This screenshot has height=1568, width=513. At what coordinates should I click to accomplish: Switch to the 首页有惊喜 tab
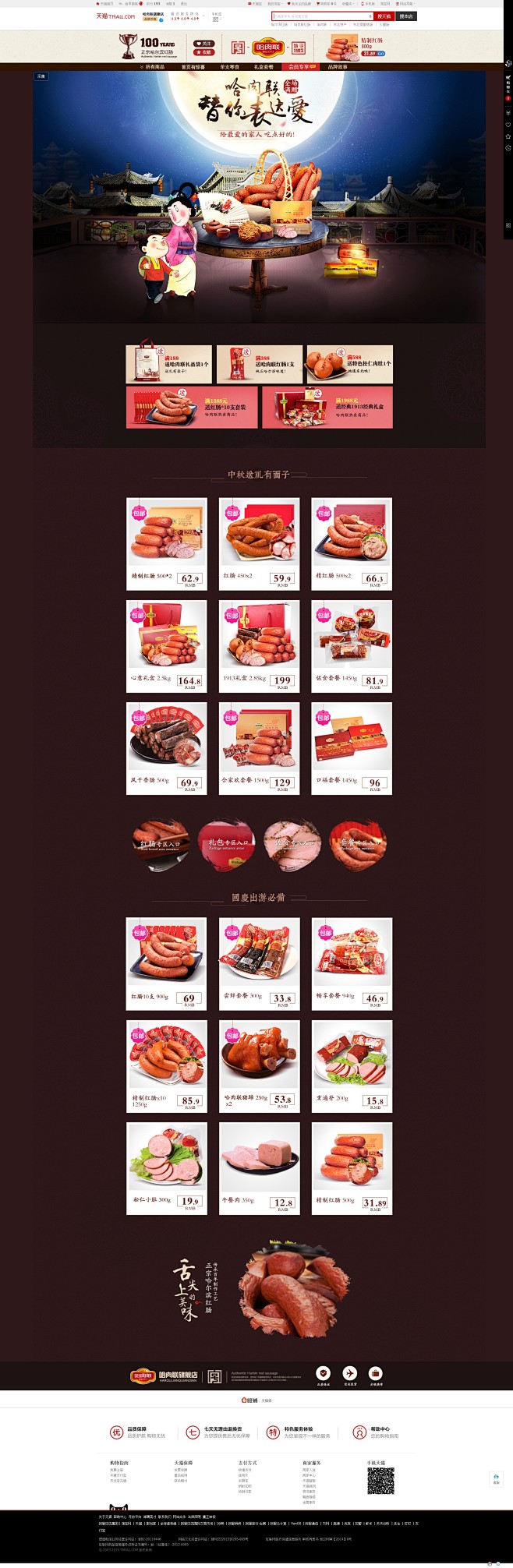pos(193,67)
